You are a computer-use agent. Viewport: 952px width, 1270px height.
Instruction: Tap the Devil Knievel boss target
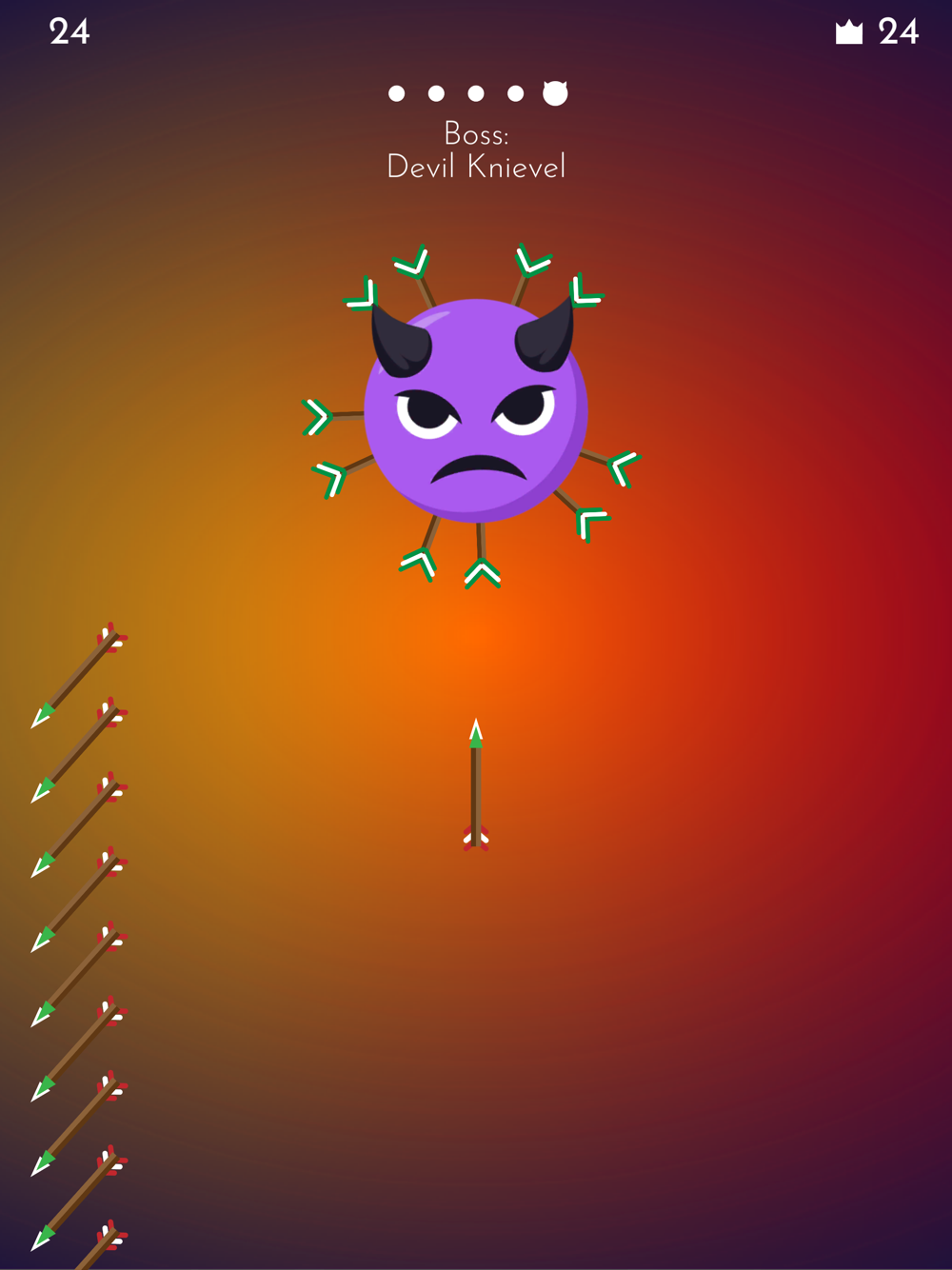click(476, 411)
